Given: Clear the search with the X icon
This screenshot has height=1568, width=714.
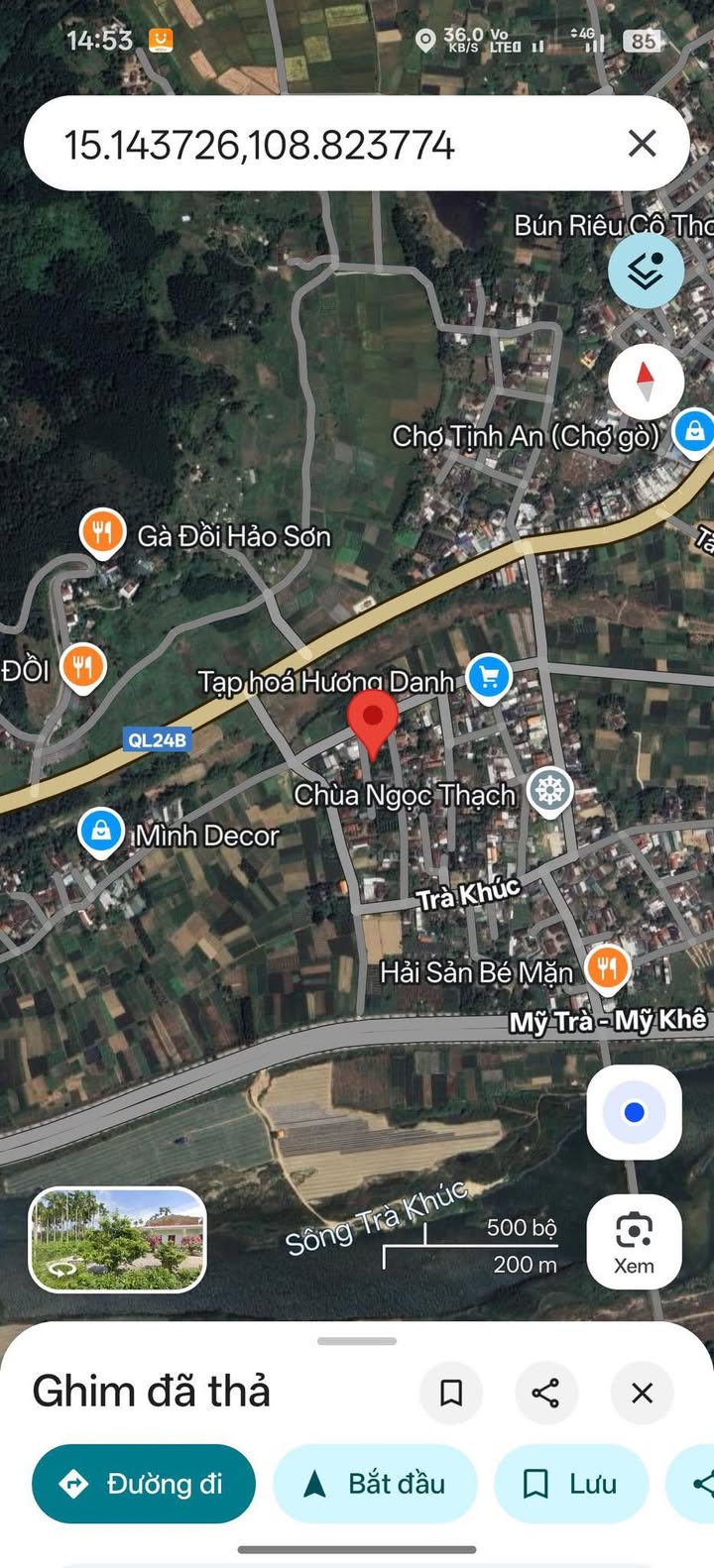Looking at the screenshot, I should (643, 144).
